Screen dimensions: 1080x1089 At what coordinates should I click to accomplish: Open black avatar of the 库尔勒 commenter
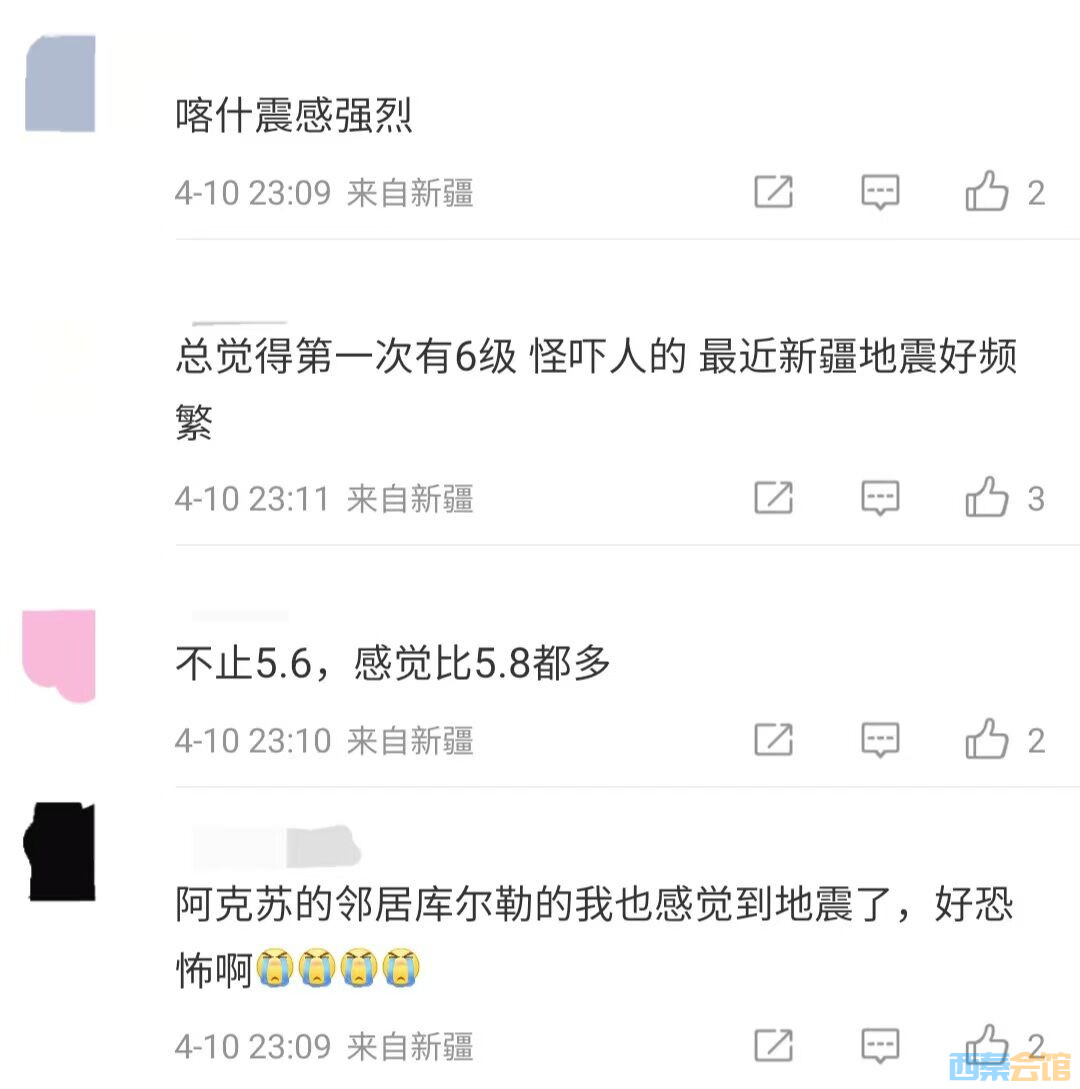[60, 851]
